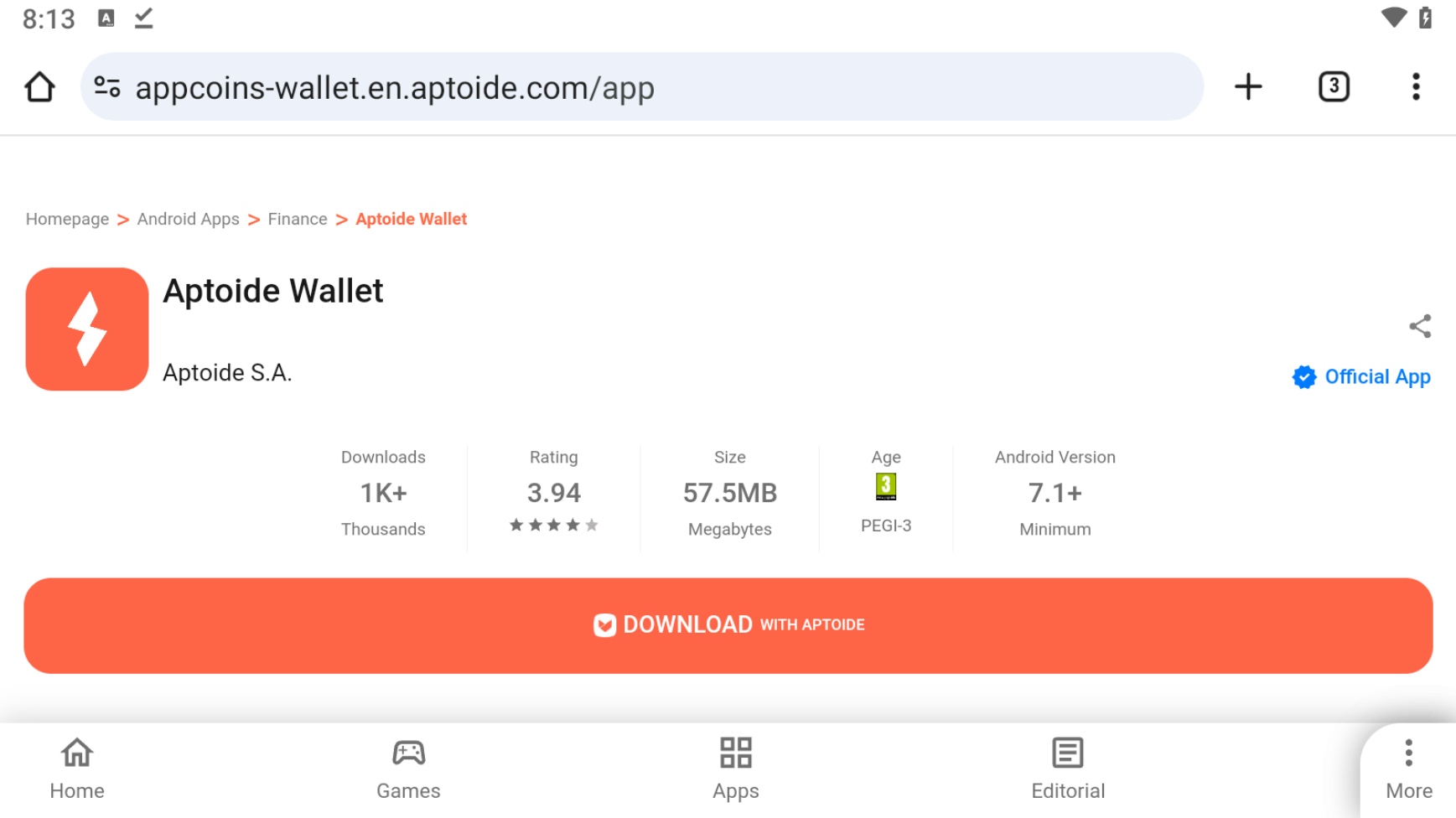View site information in address bar
Screen dimensions: 1456x818
pyautogui.click(x=107, y=87)
